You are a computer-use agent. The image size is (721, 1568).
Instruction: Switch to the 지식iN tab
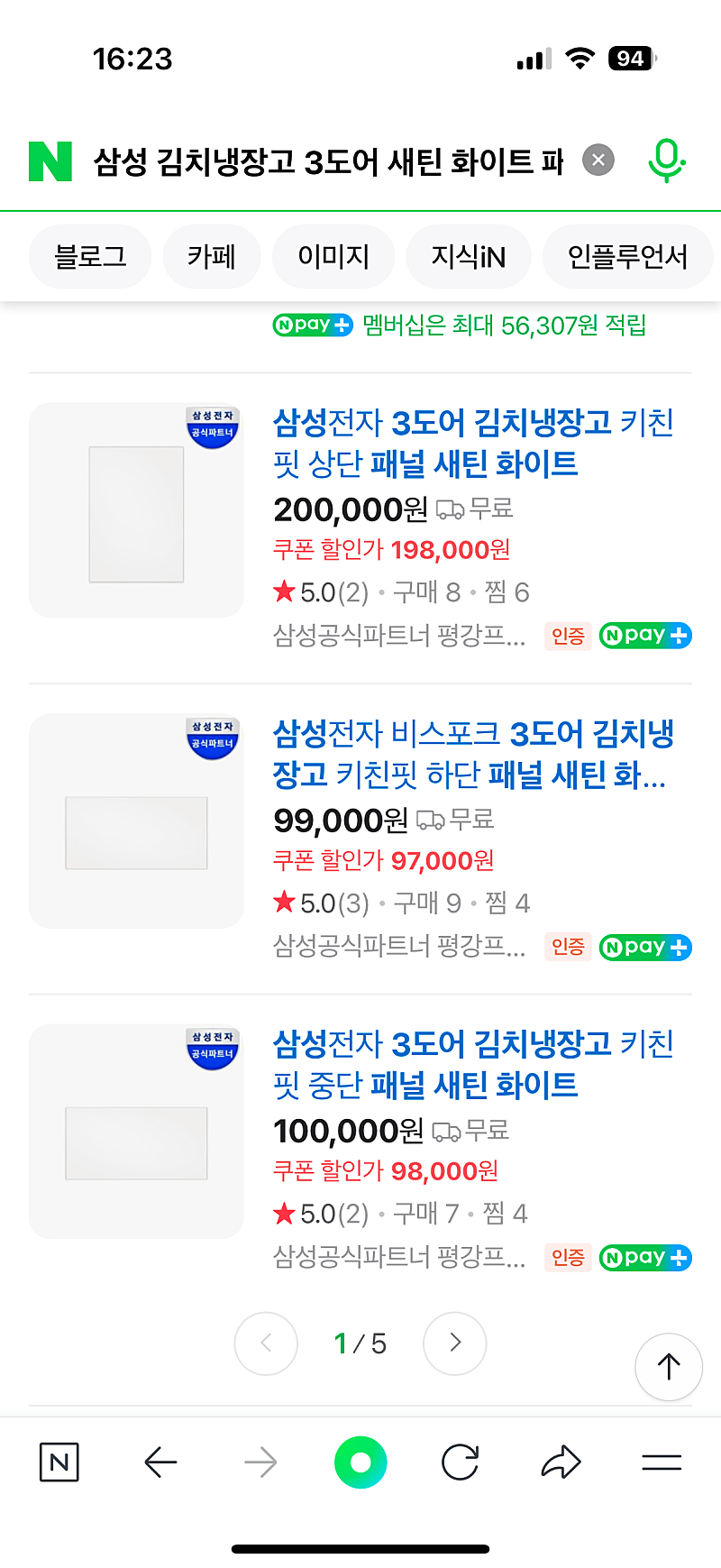[469, 257]
